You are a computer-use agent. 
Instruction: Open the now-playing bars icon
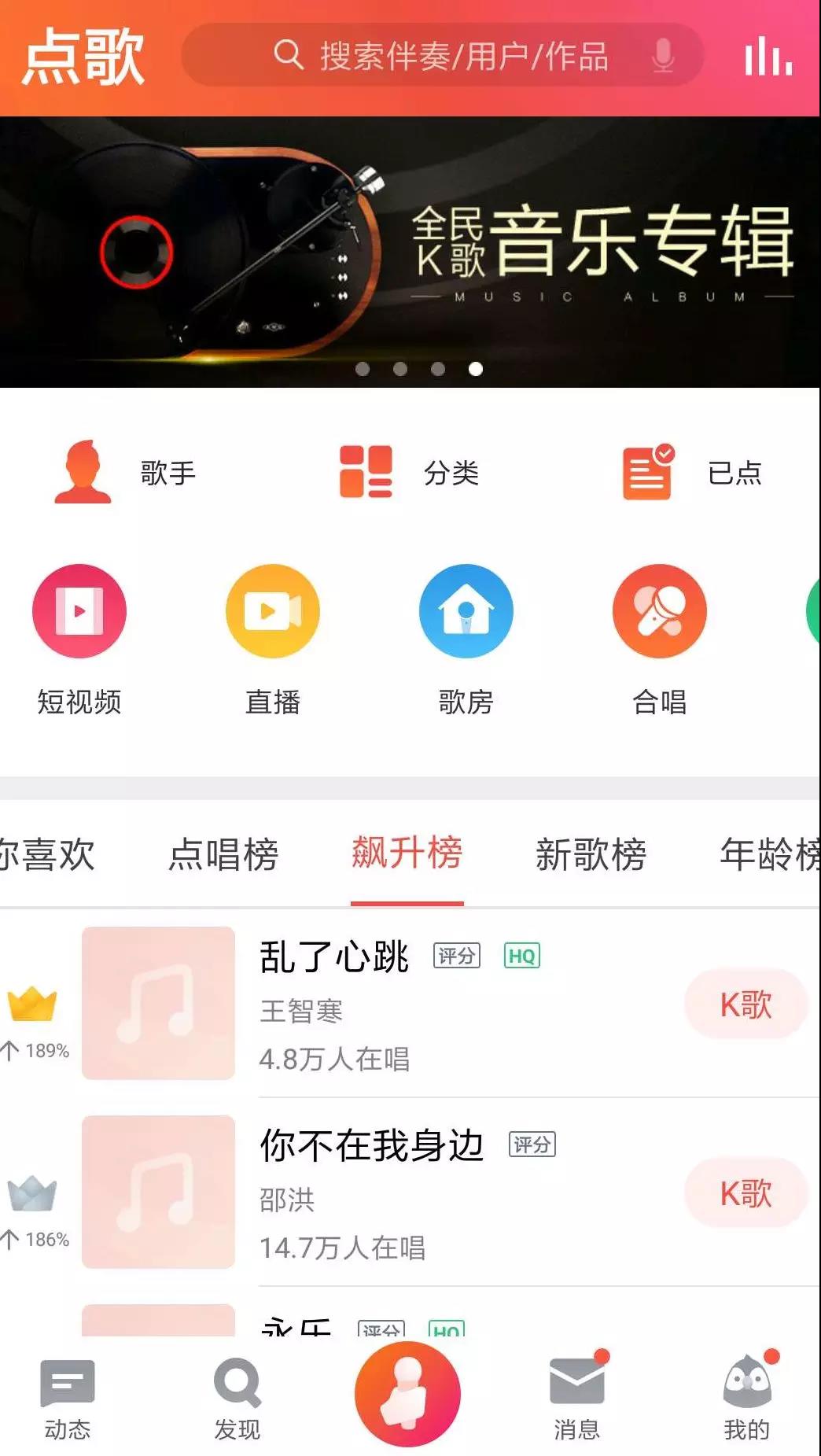pos(768,57)
